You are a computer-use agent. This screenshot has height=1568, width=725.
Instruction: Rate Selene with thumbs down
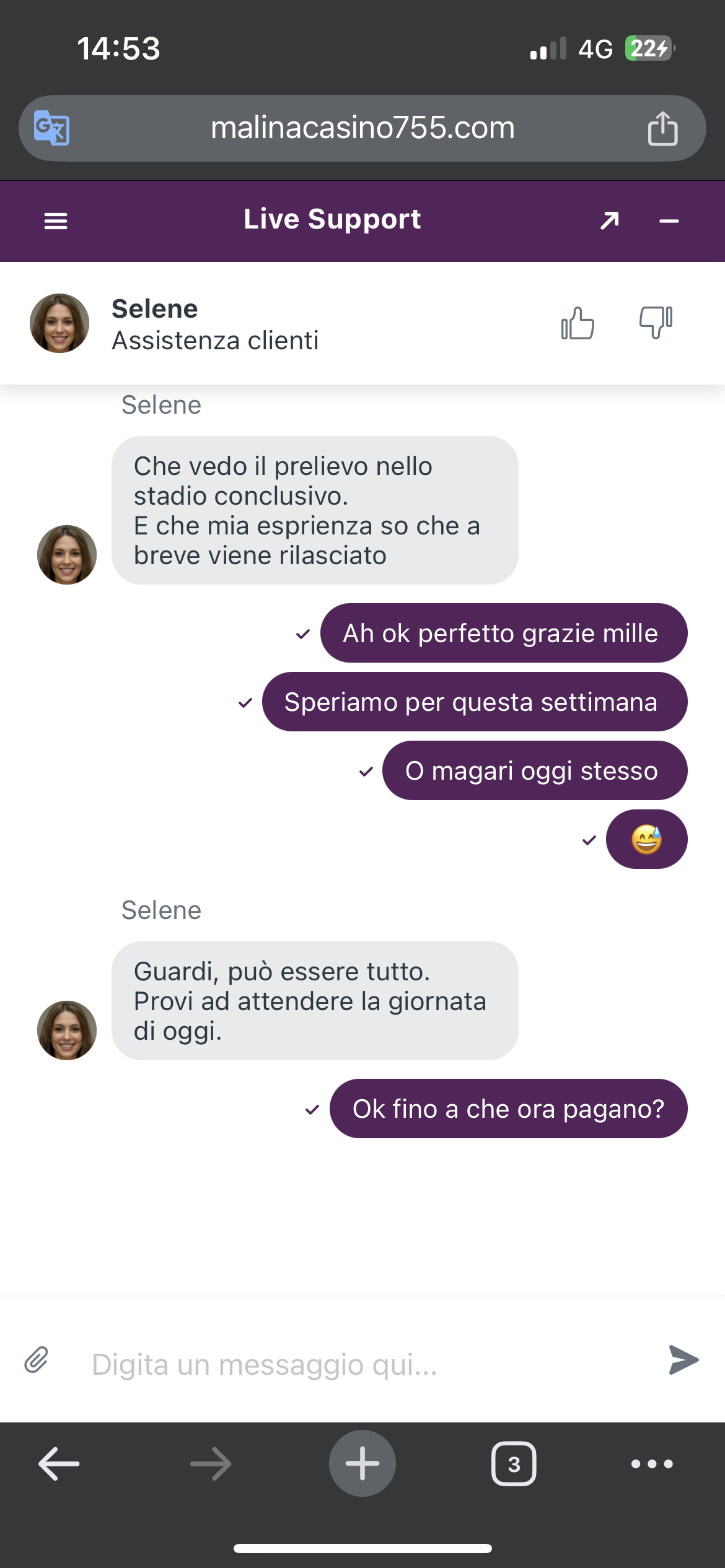tap(656, 323)
